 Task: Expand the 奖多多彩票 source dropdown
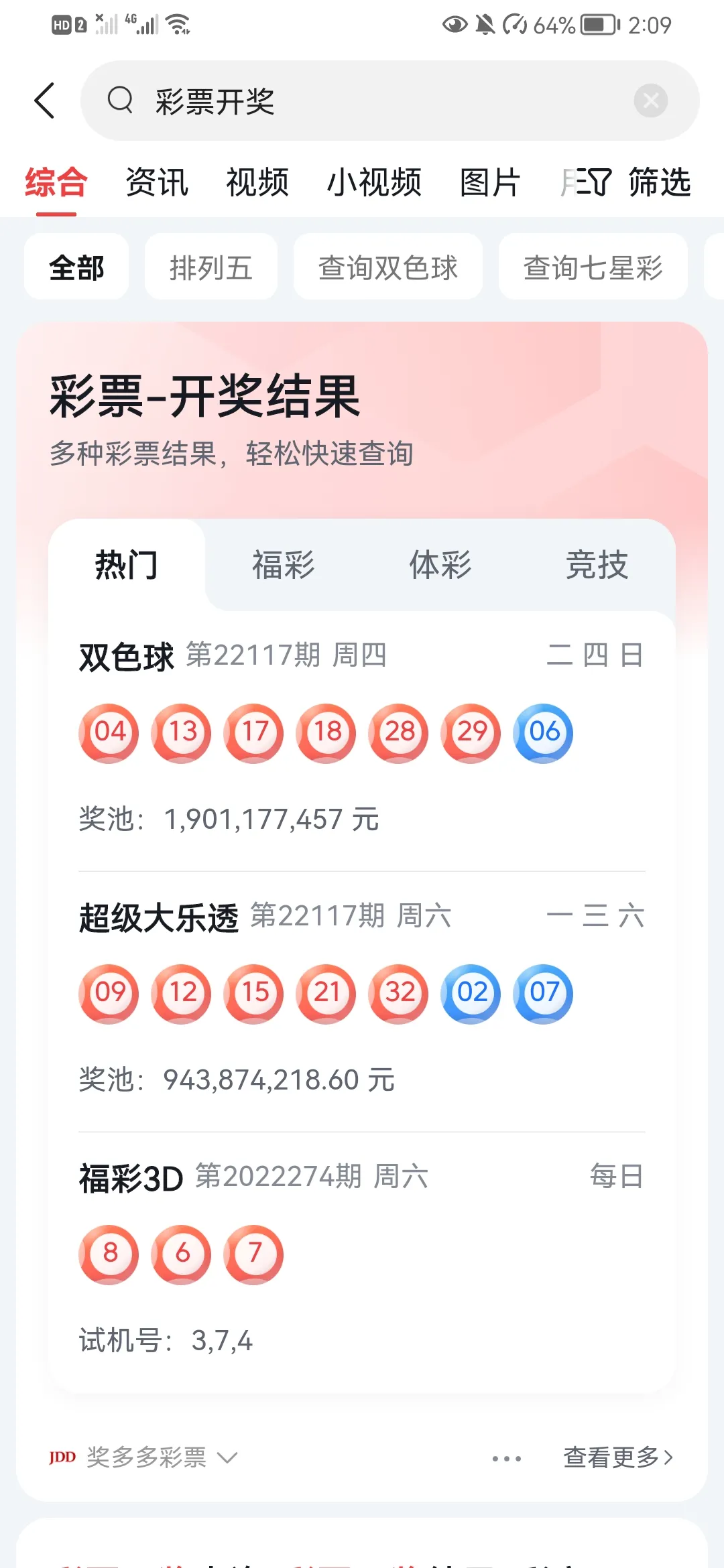(143, 1457)
